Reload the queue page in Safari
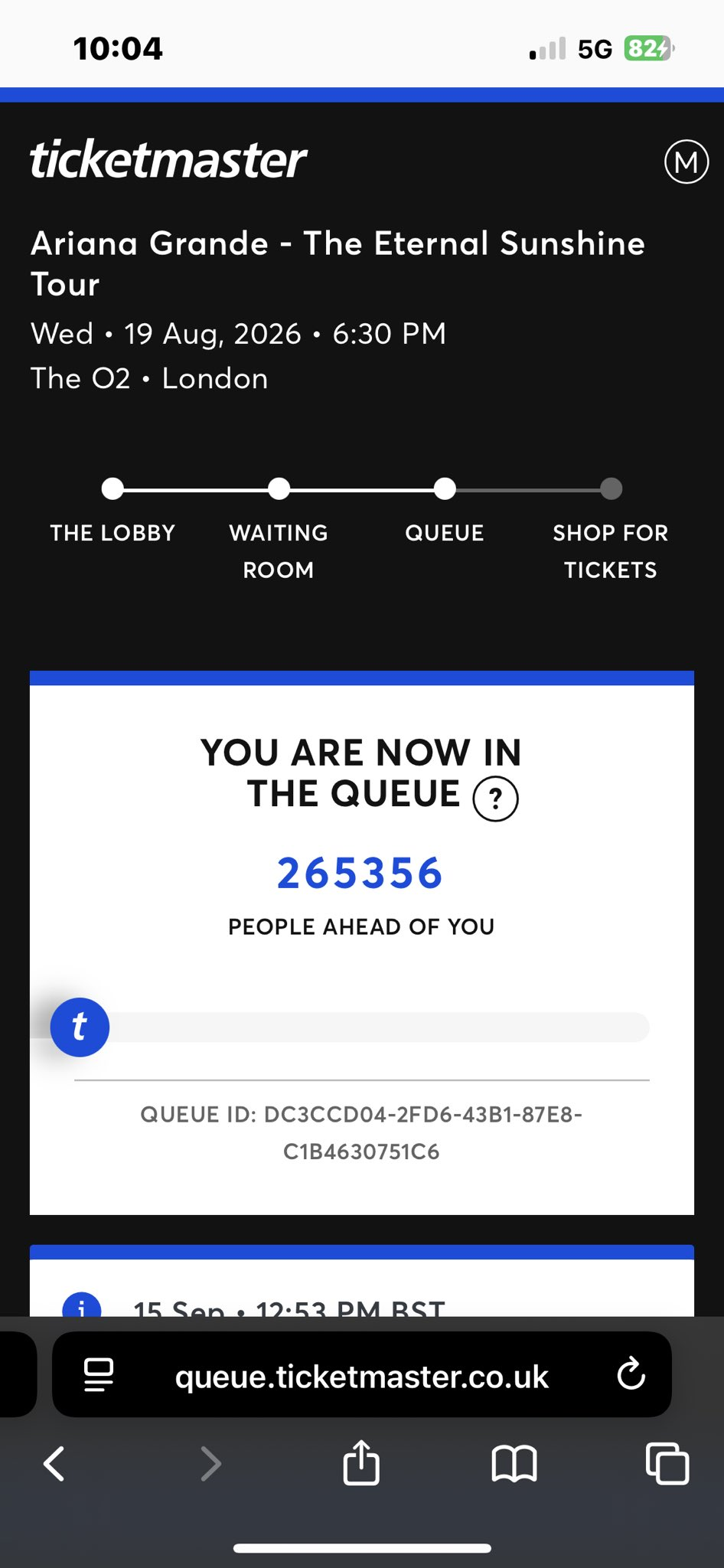Screen dimensions: 724x1568 (631, 1374)
